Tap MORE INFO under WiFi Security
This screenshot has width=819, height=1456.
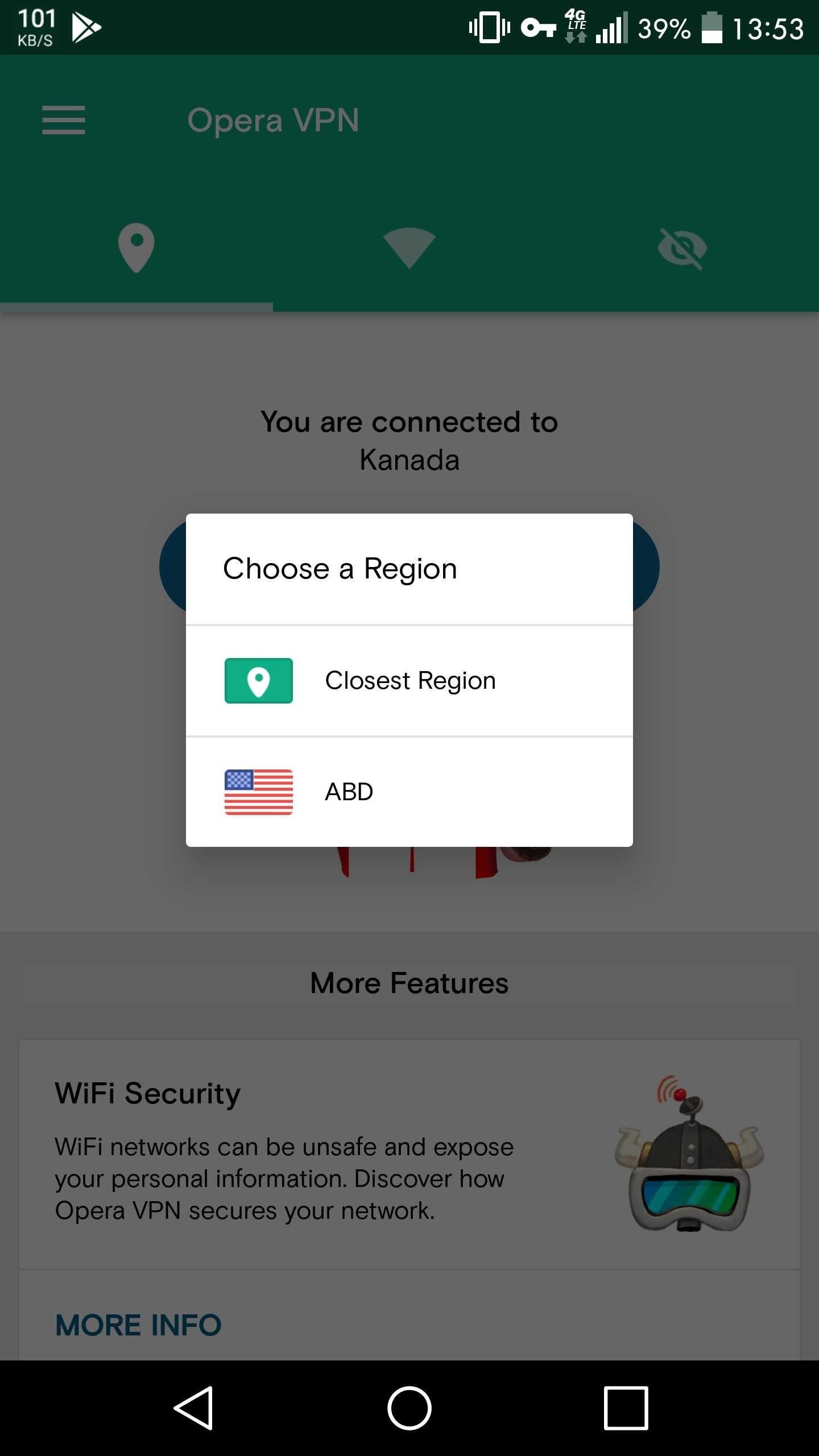tap(138, 1325)
